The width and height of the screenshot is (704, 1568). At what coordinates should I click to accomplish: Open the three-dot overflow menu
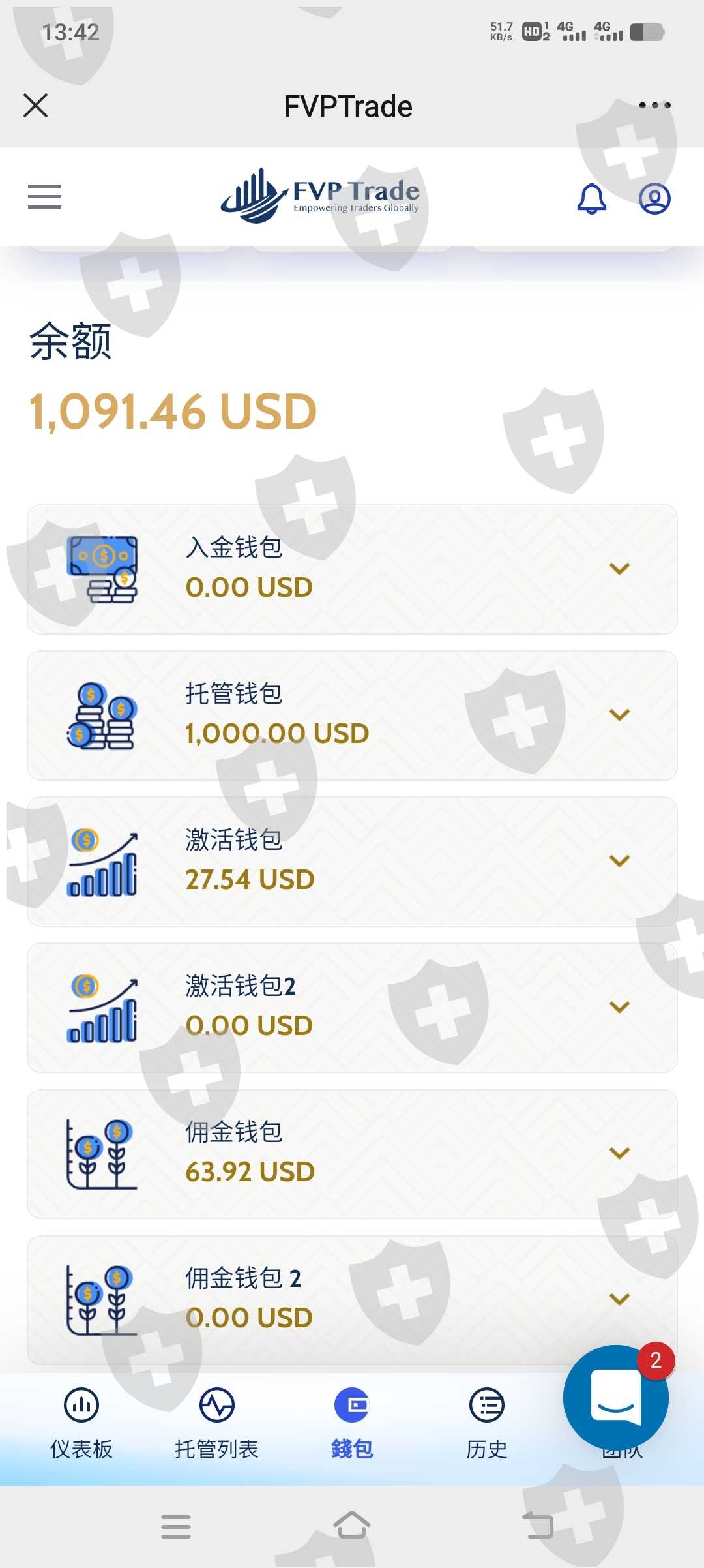coord(654,105)
